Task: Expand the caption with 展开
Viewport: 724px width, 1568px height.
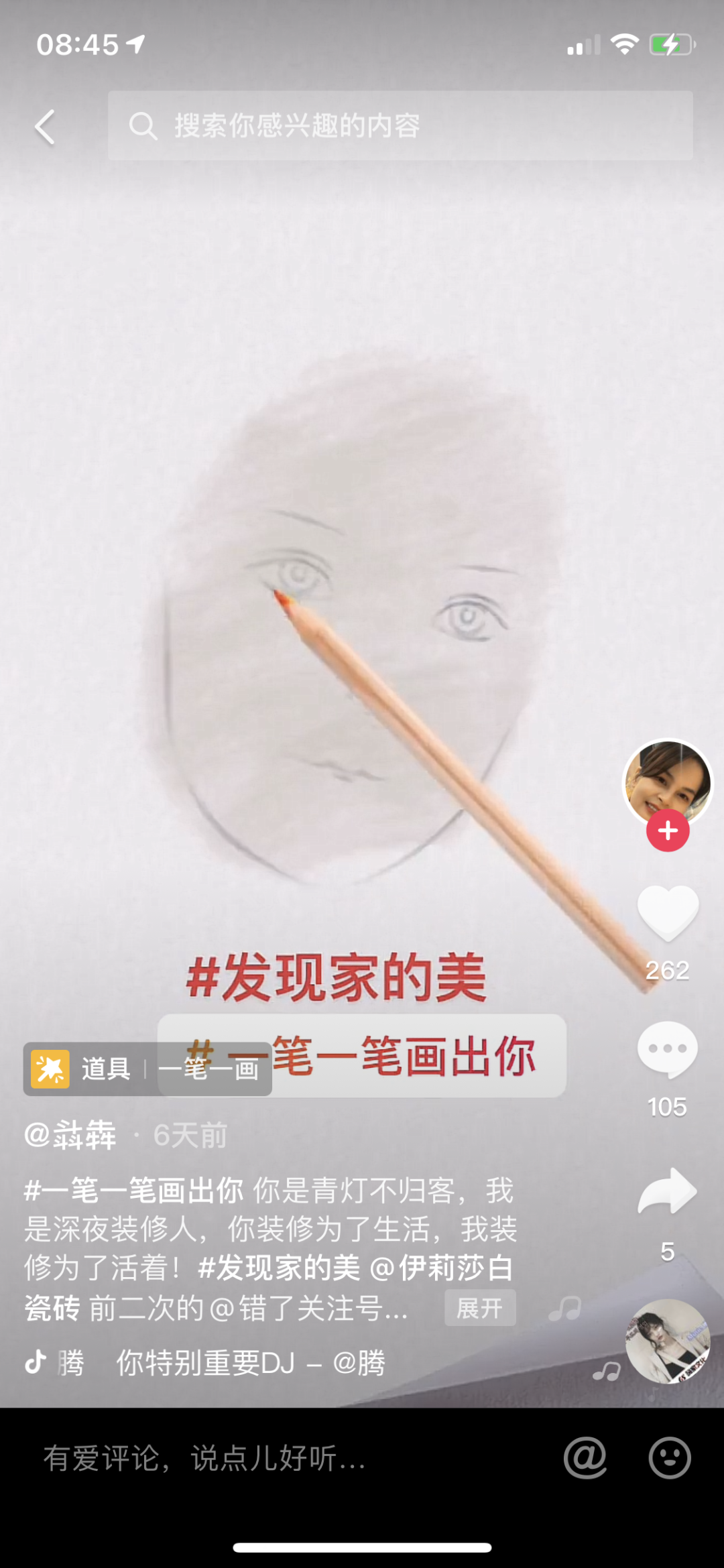Action: point(479,1307)
